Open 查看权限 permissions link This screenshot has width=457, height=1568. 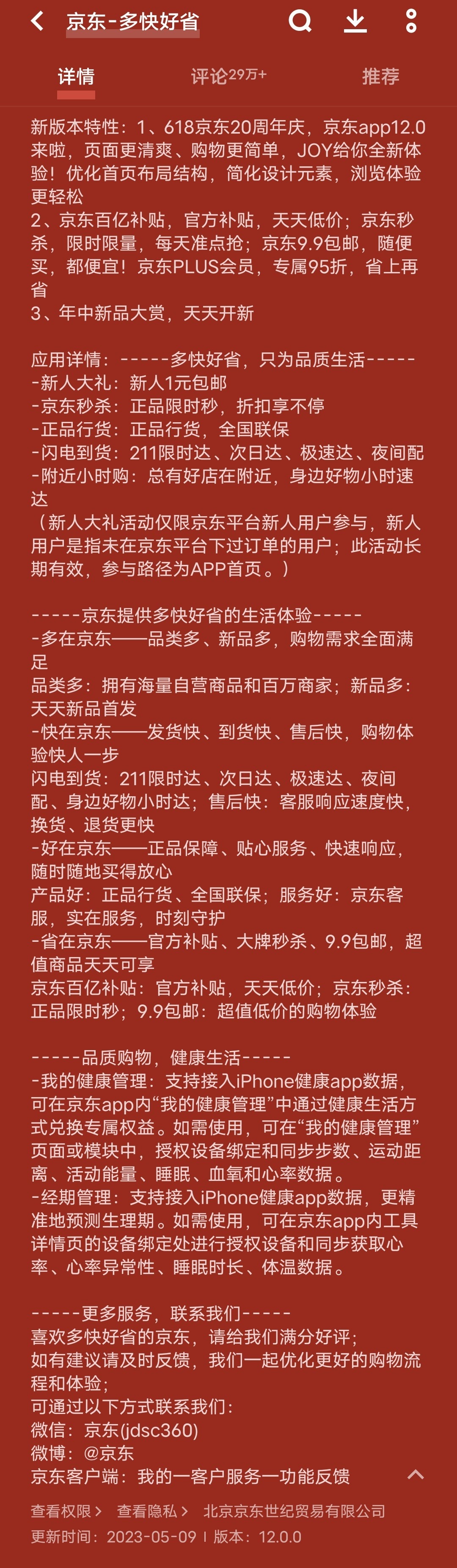(x=66, y=1511)
